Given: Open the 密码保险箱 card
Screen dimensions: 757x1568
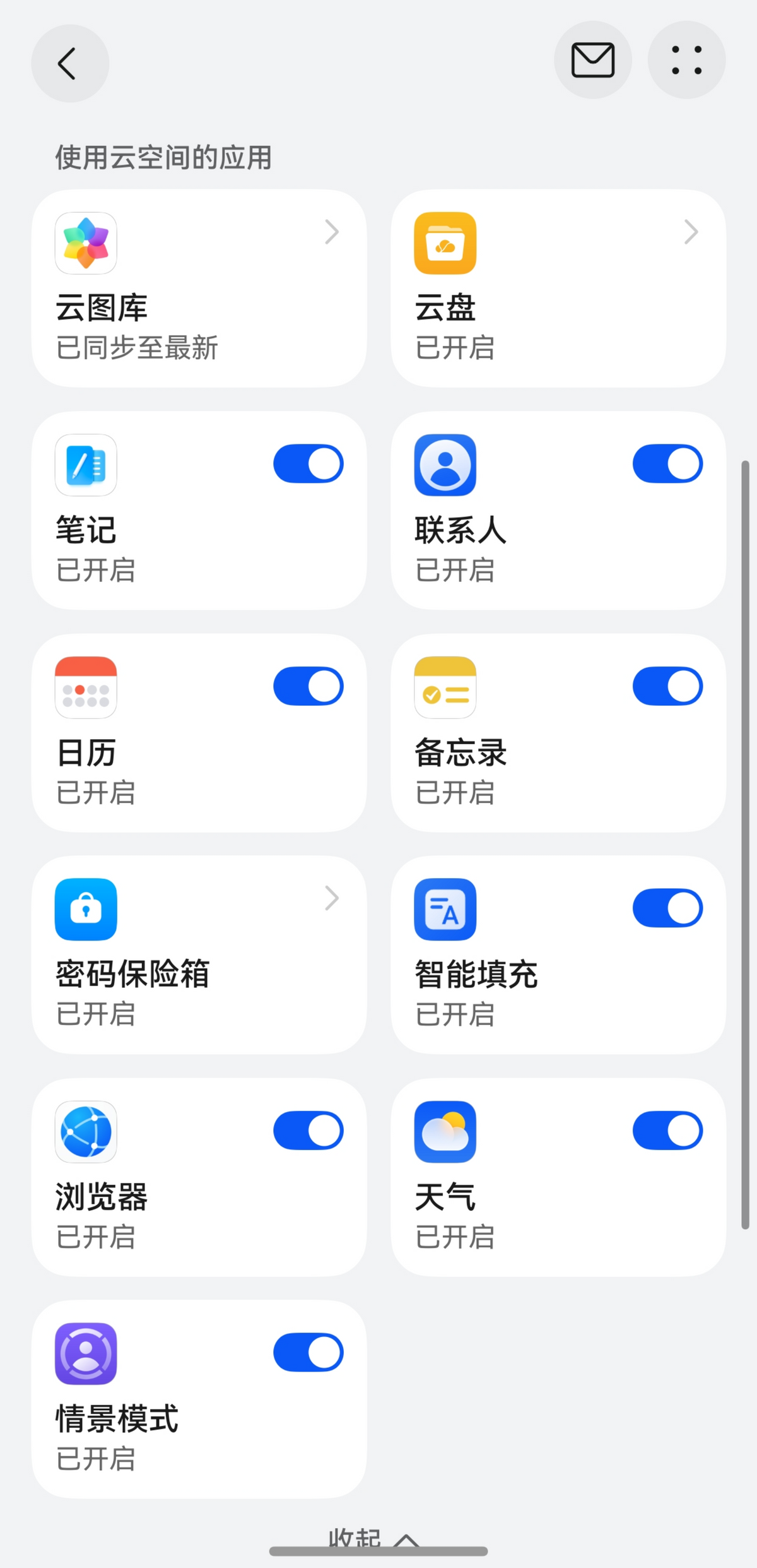Looking at the screenshot, I should coord(199,954).
